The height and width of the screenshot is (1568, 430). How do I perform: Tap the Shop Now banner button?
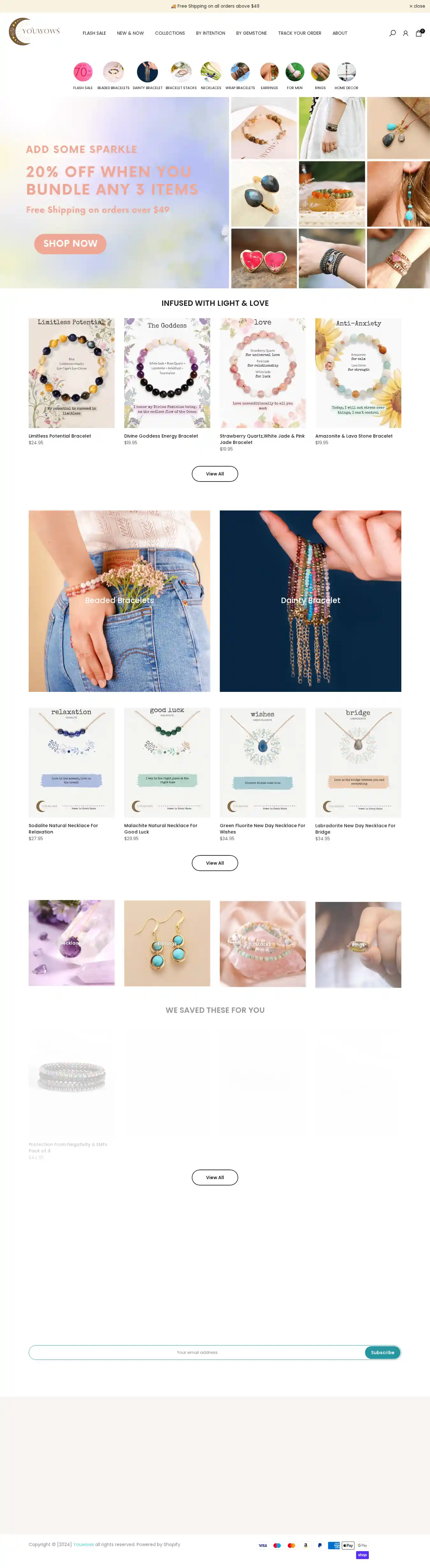click(70, 243)
